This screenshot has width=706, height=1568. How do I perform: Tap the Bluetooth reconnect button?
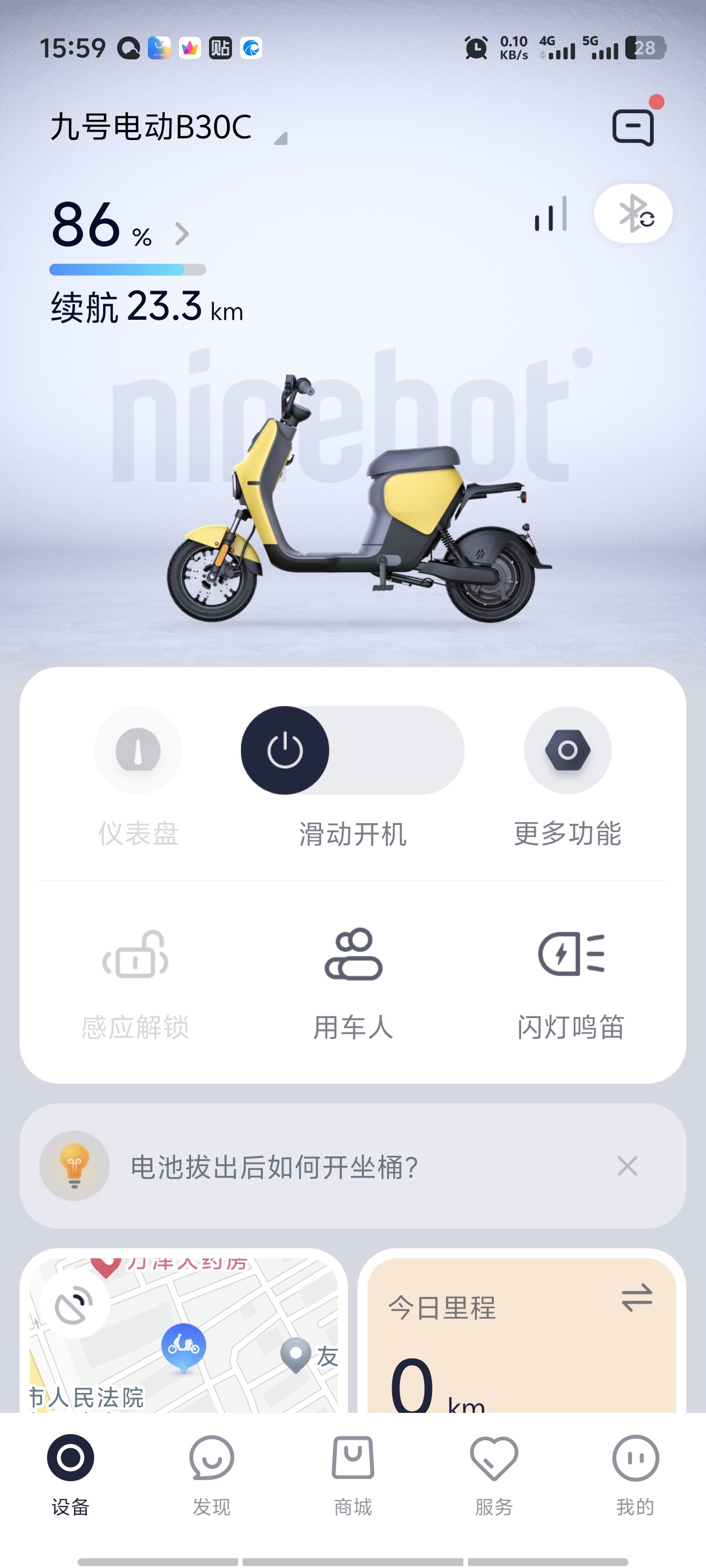tap(634, 214)
